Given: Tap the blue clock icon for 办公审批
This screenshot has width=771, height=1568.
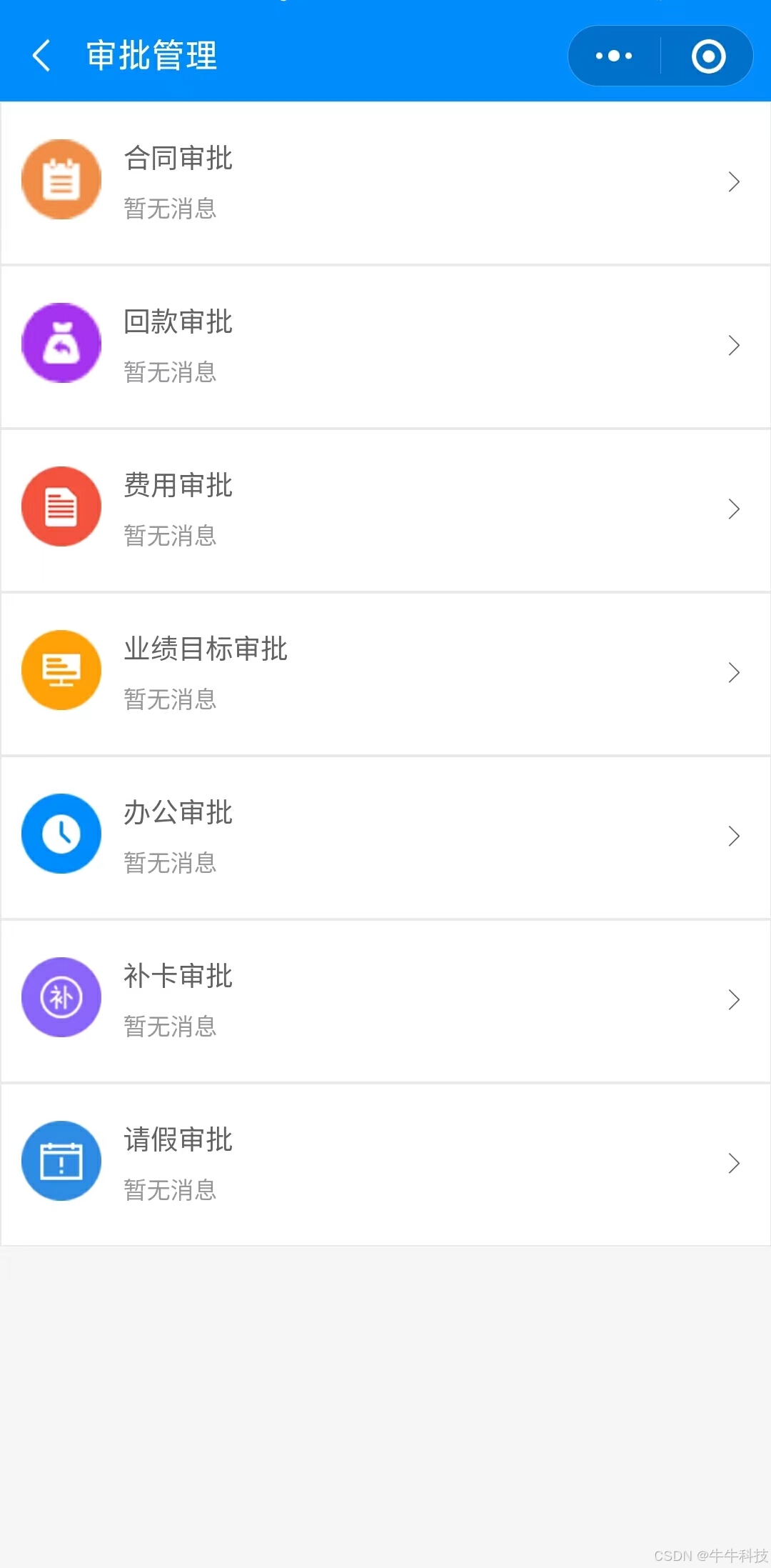Looking at the screenshot, I should pyautogui.click(x=61, y=834).
